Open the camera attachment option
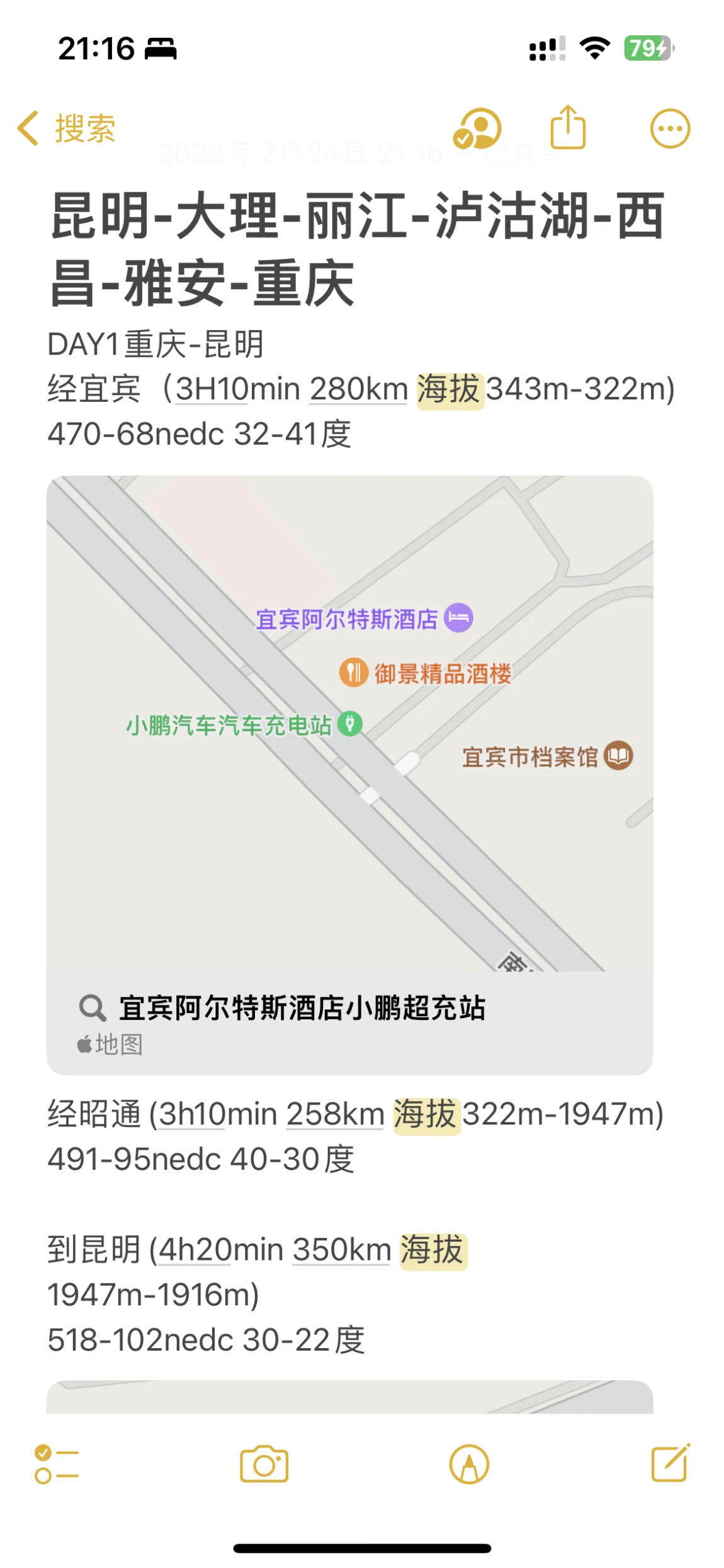724x1568 pixels. (264, 1464)
